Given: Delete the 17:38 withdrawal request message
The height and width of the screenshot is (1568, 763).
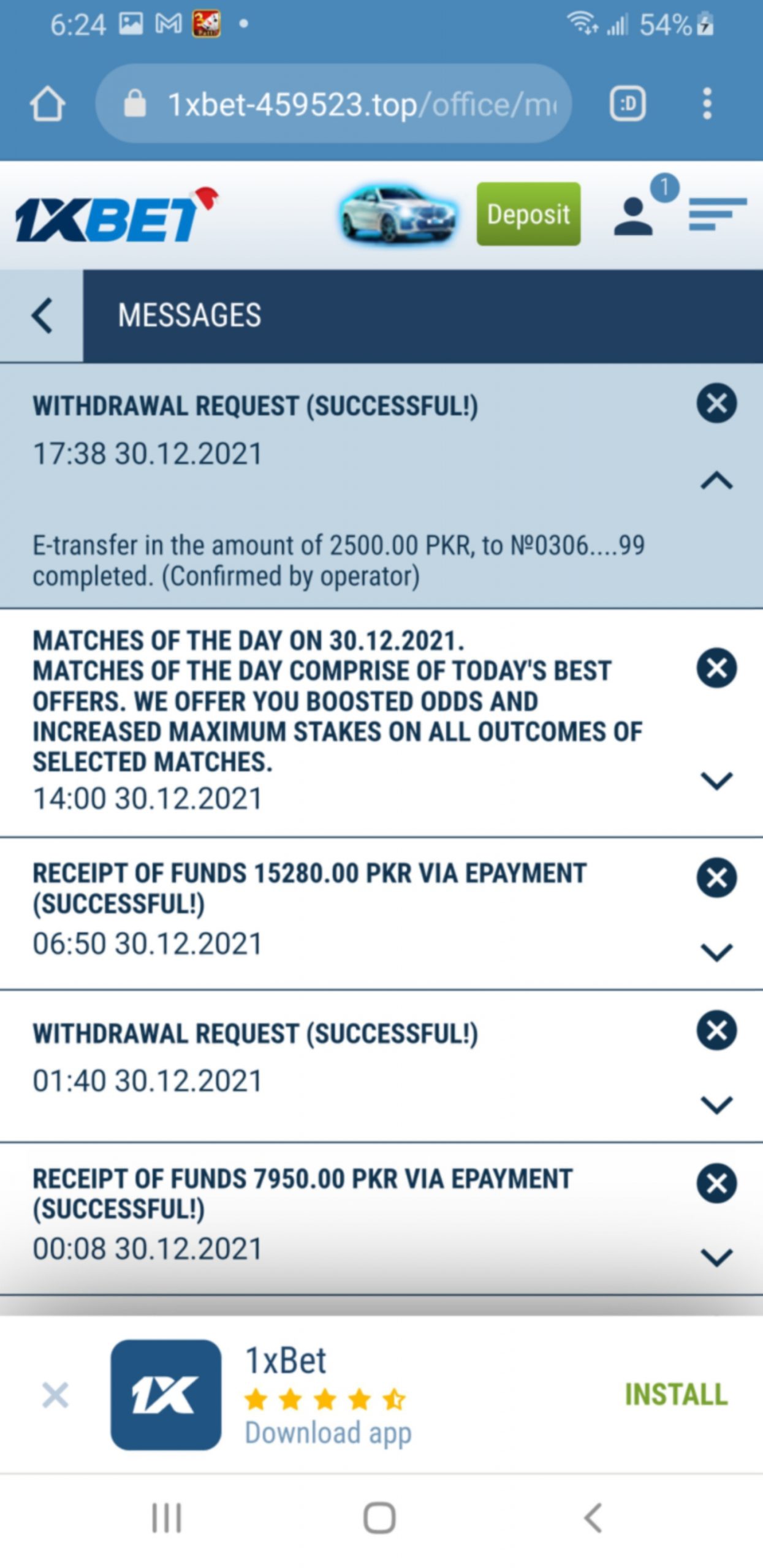Looking at the screenshot, I should tap(716, 404).
